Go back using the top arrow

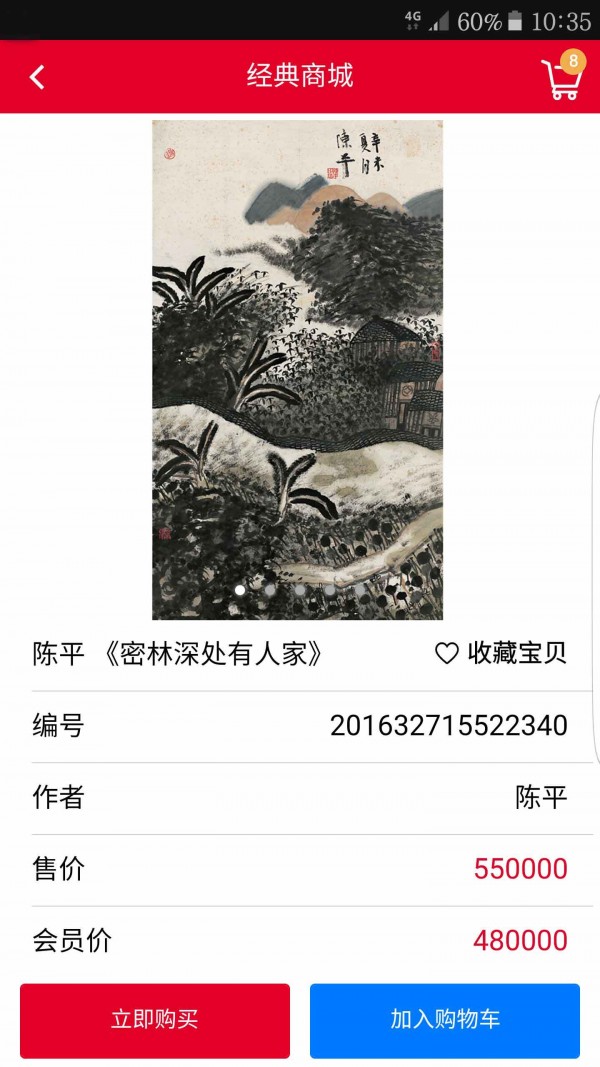[x=37, y=77]
